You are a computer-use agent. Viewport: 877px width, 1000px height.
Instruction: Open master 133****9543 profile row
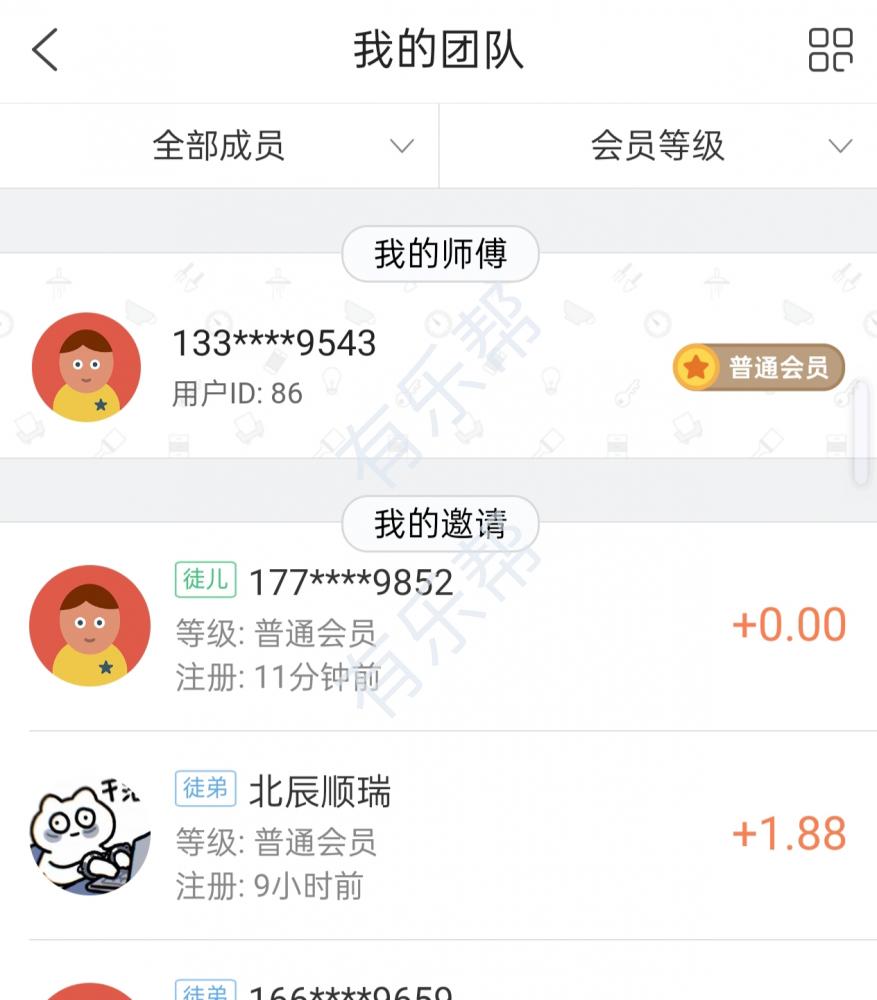tap(438, 366)
